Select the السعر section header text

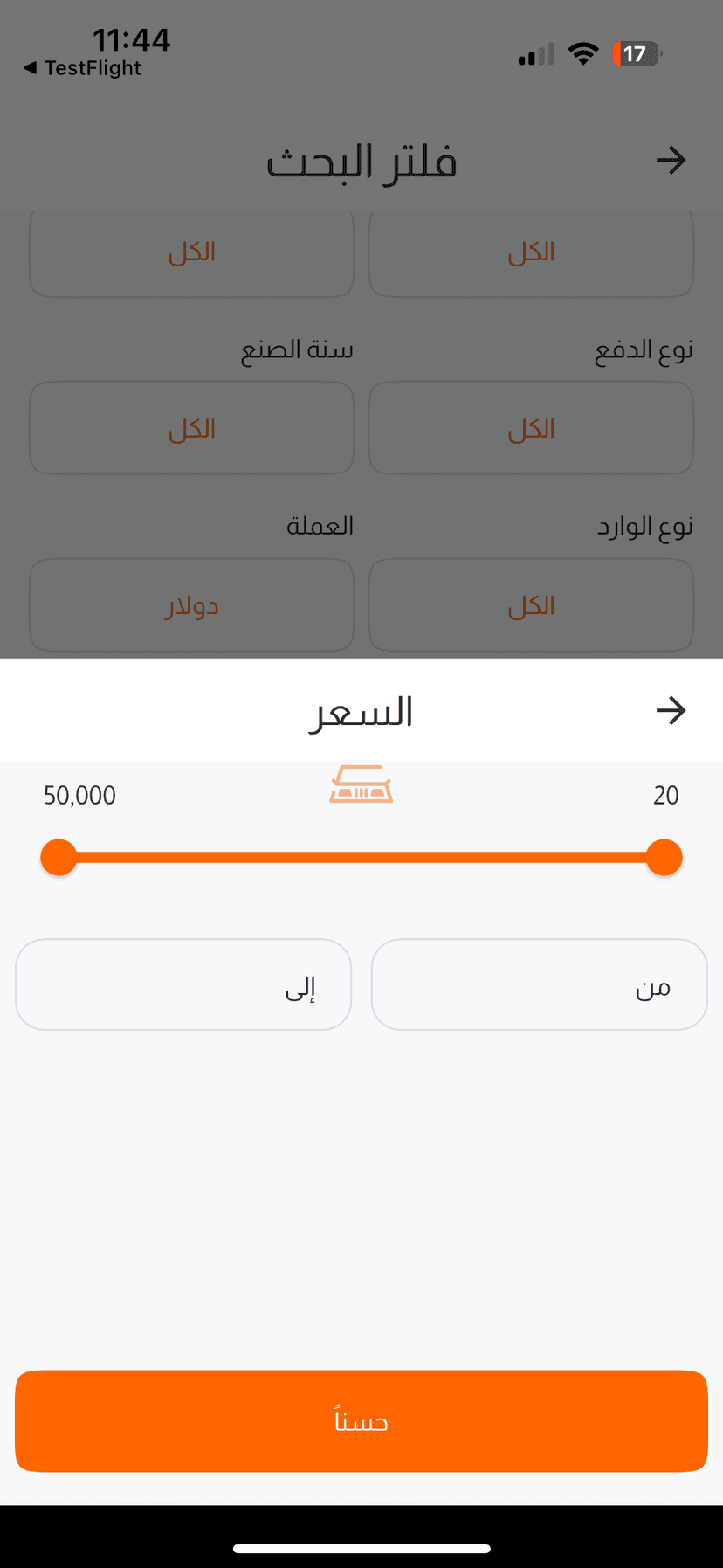pyautogui.click(x=361, y=710)
